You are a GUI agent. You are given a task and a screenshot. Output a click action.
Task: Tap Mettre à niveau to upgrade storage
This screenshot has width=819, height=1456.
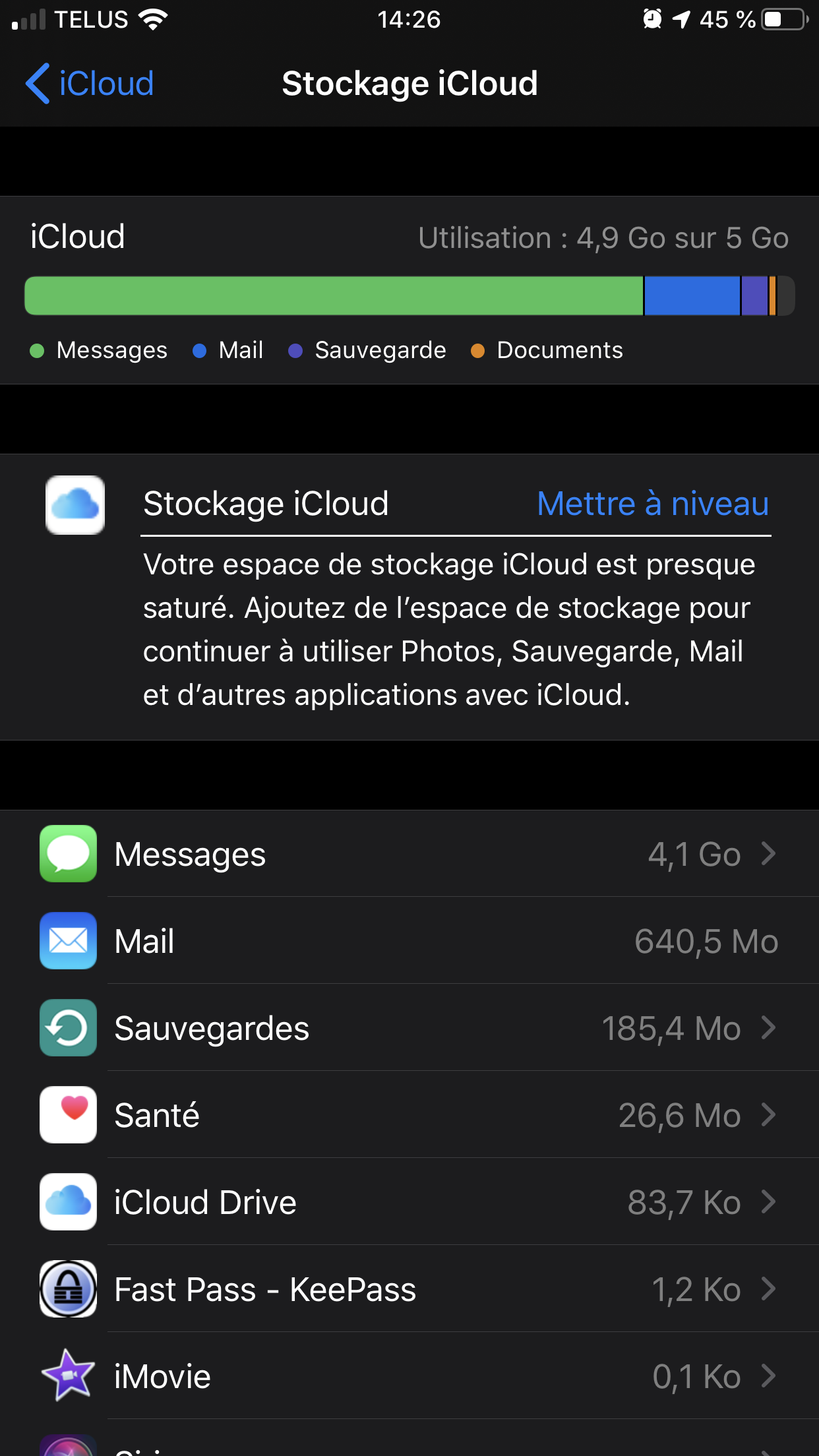(652, 504)
